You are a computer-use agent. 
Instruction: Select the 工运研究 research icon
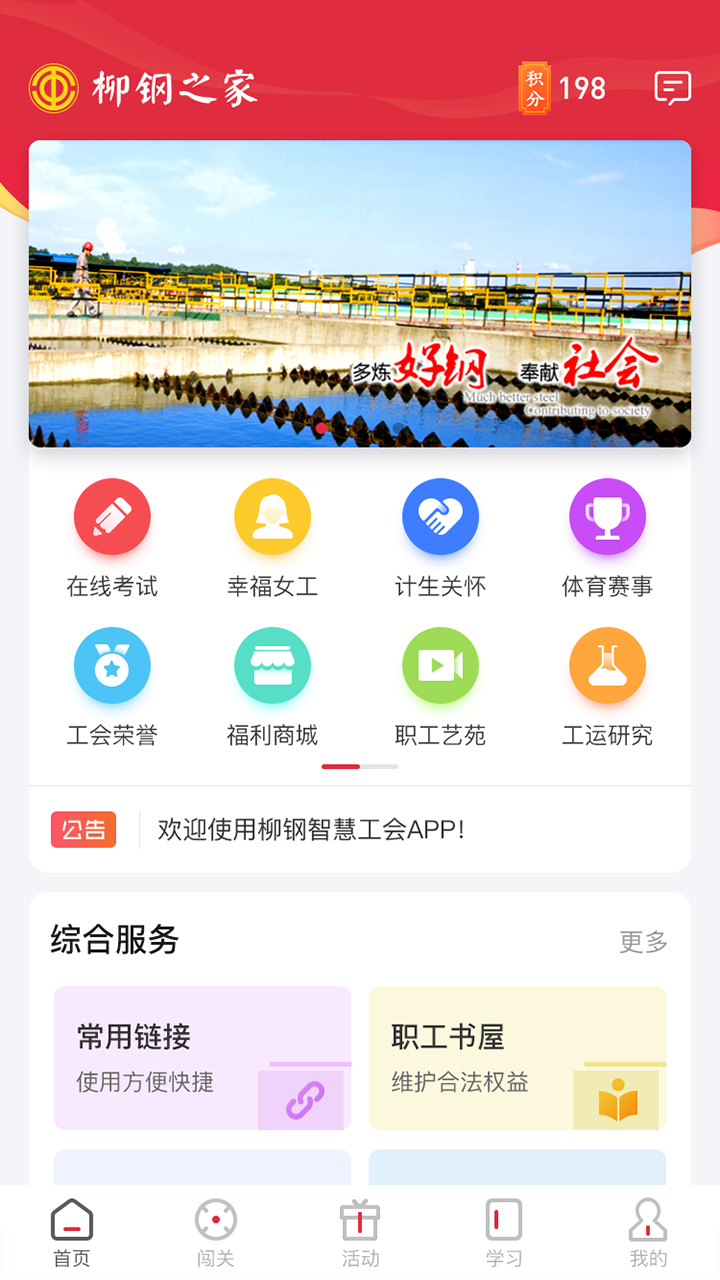coord(607,664)
